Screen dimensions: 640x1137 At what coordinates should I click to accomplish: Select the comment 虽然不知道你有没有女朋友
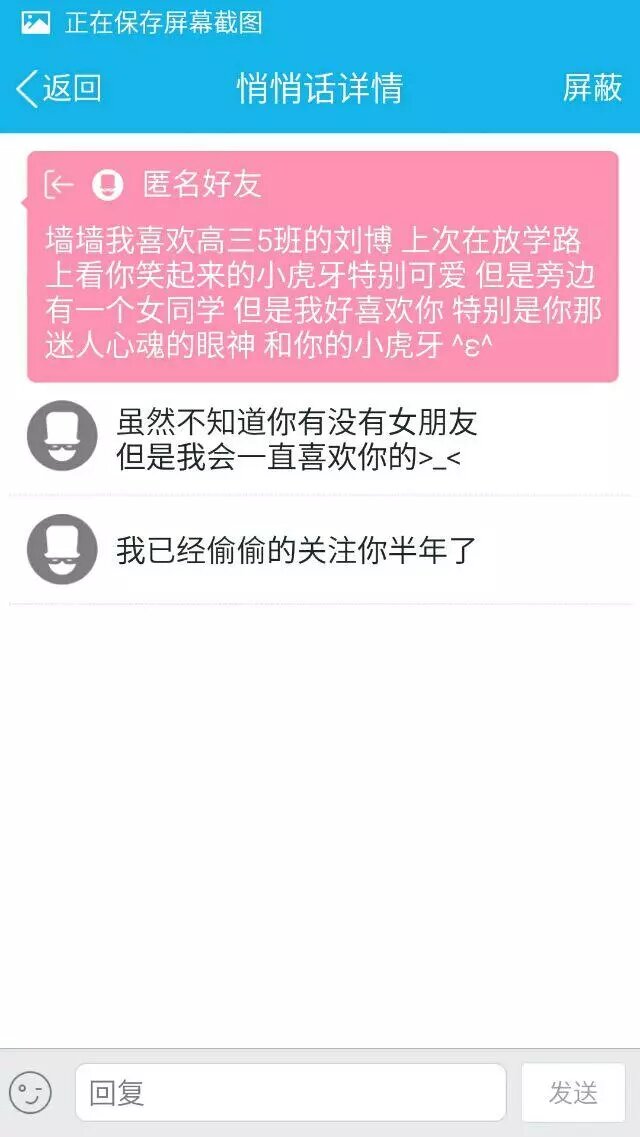coord(297,440)
